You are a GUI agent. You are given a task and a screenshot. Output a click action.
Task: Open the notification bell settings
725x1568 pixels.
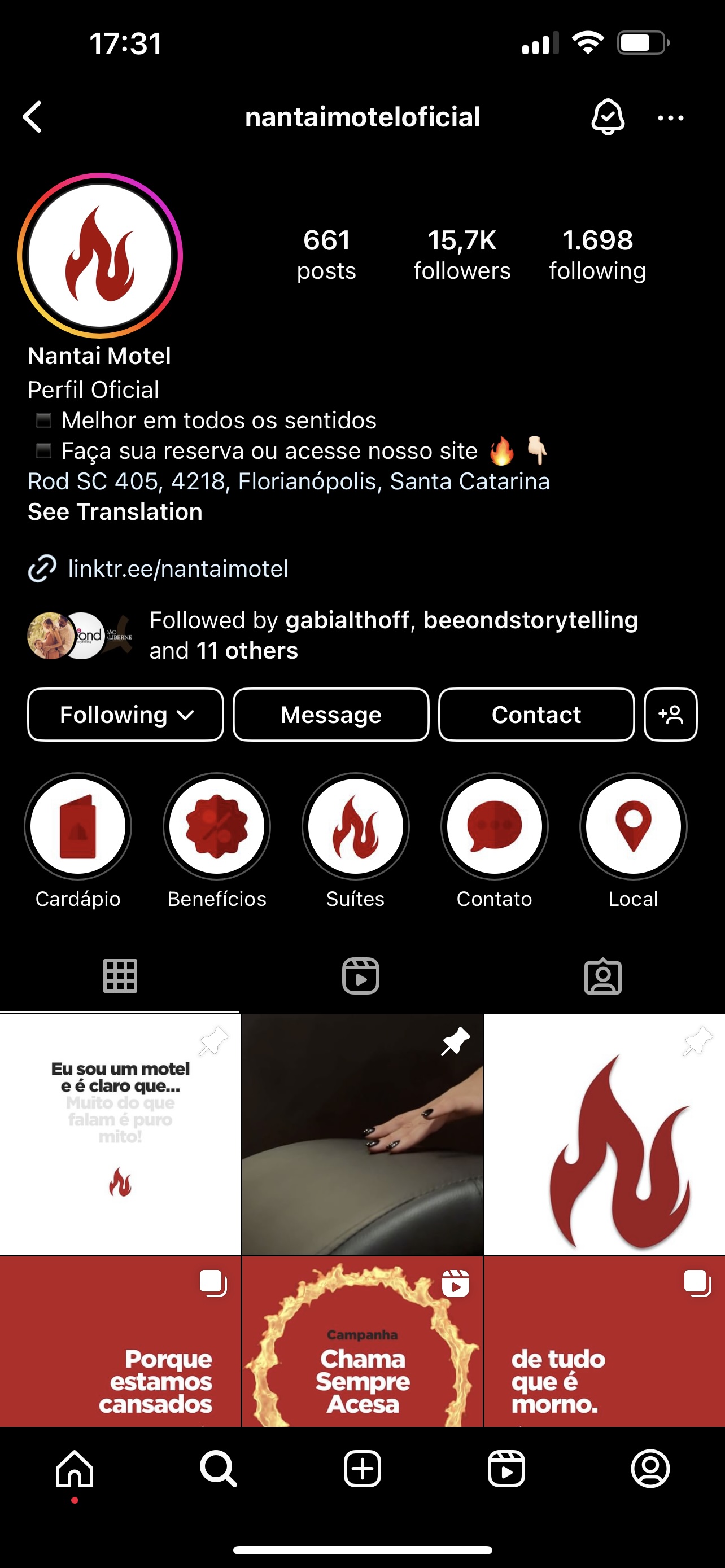(608, 117)
